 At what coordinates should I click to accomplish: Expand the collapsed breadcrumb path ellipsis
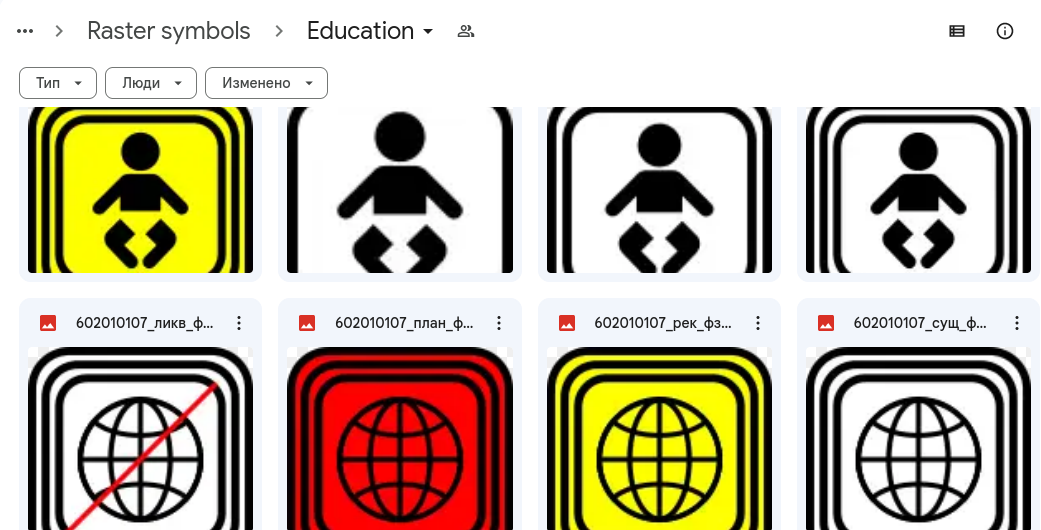(x=25, y=31)
